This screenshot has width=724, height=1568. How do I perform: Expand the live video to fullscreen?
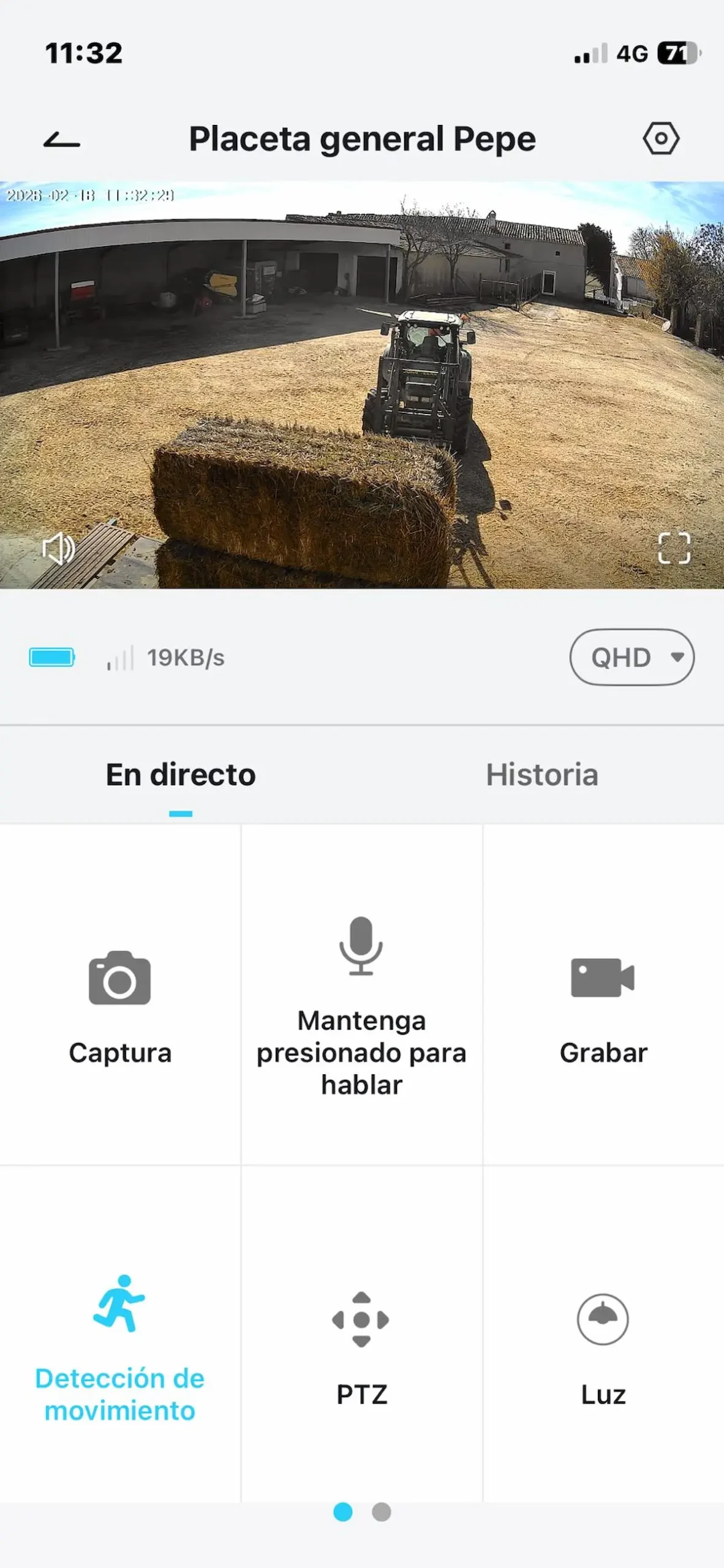click(674, 548)
